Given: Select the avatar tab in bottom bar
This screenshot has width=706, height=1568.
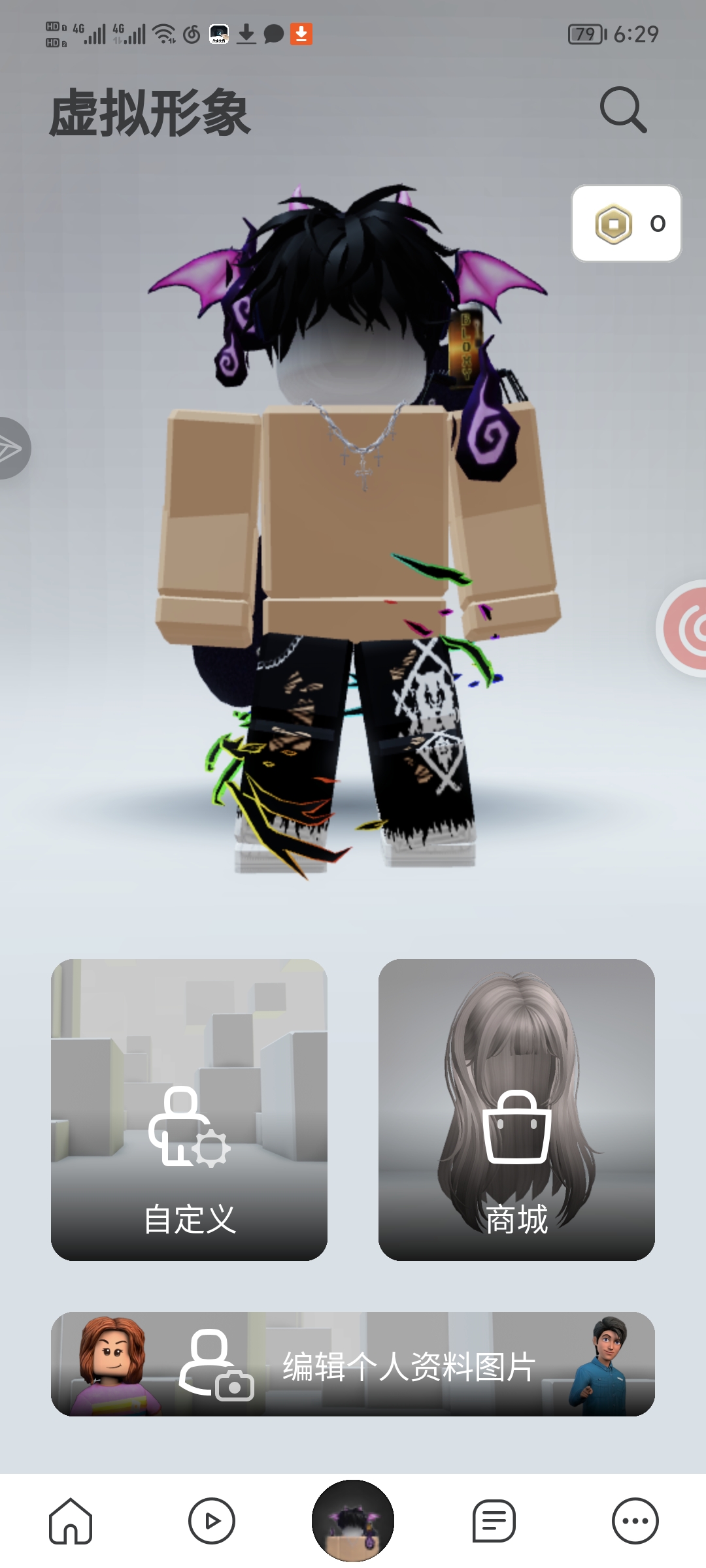Looking at the screenshot, I should [x=353, y=1521].
